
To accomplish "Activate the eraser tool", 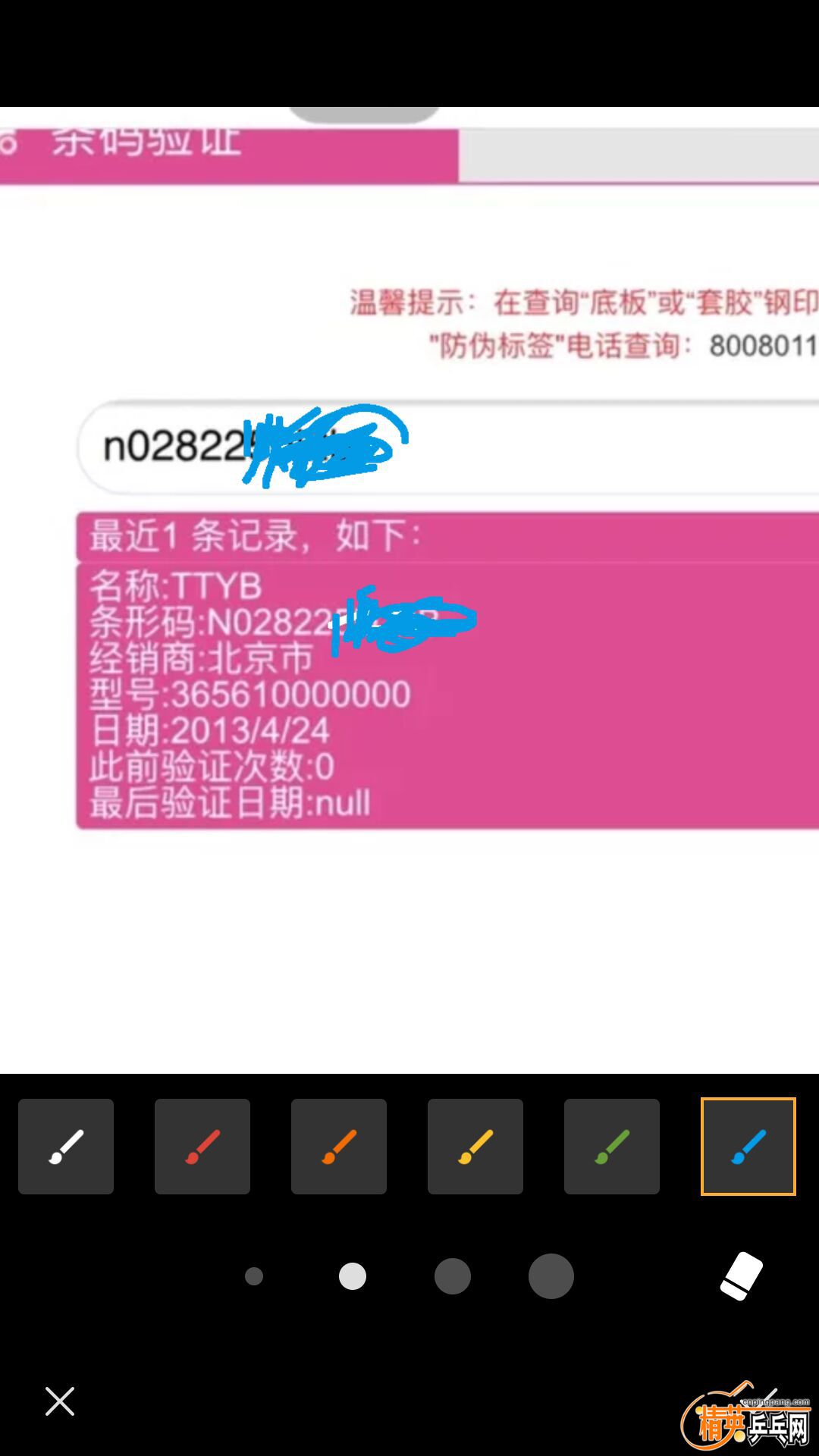I will tap(741, 1276).
